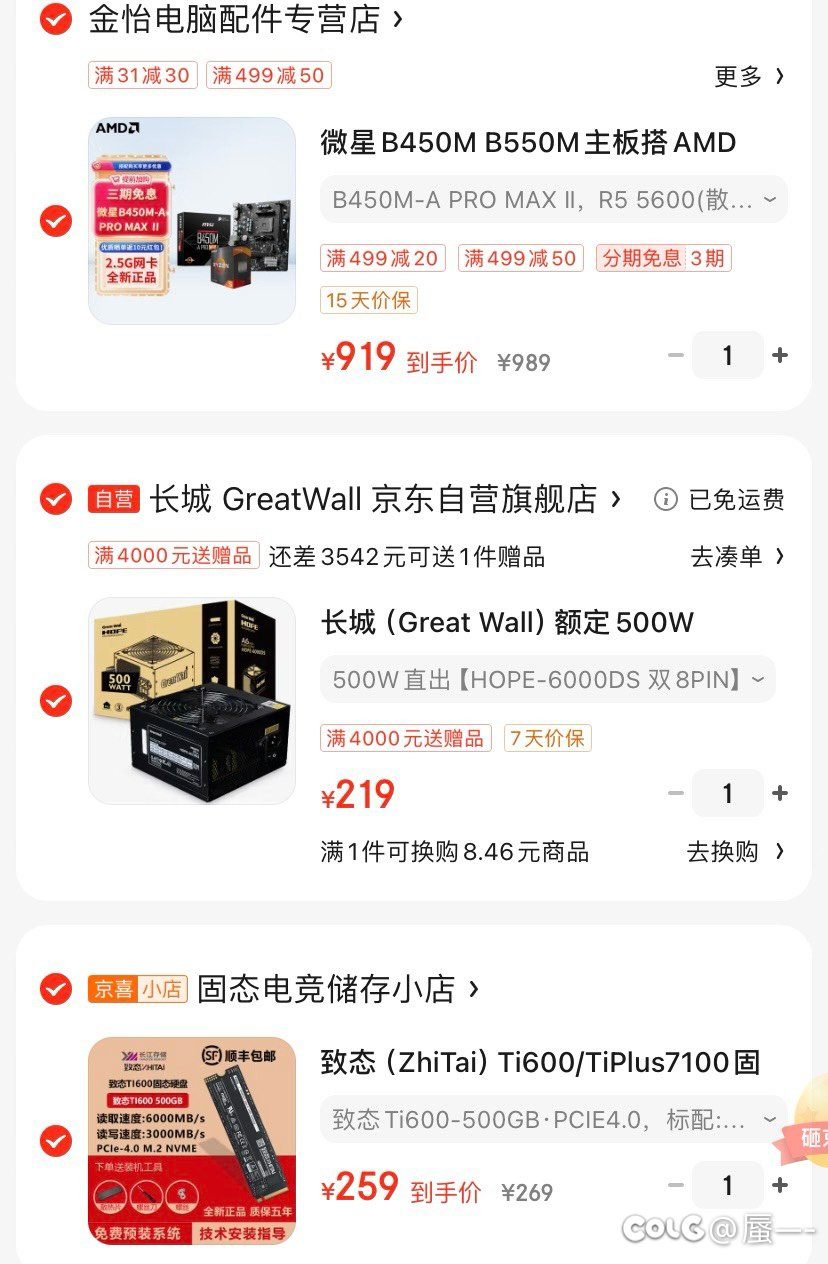The width and height of the screenshot is (828, 1264).
Task: View the 长城 500W power supply image
Action: click(x=192, y=701)
